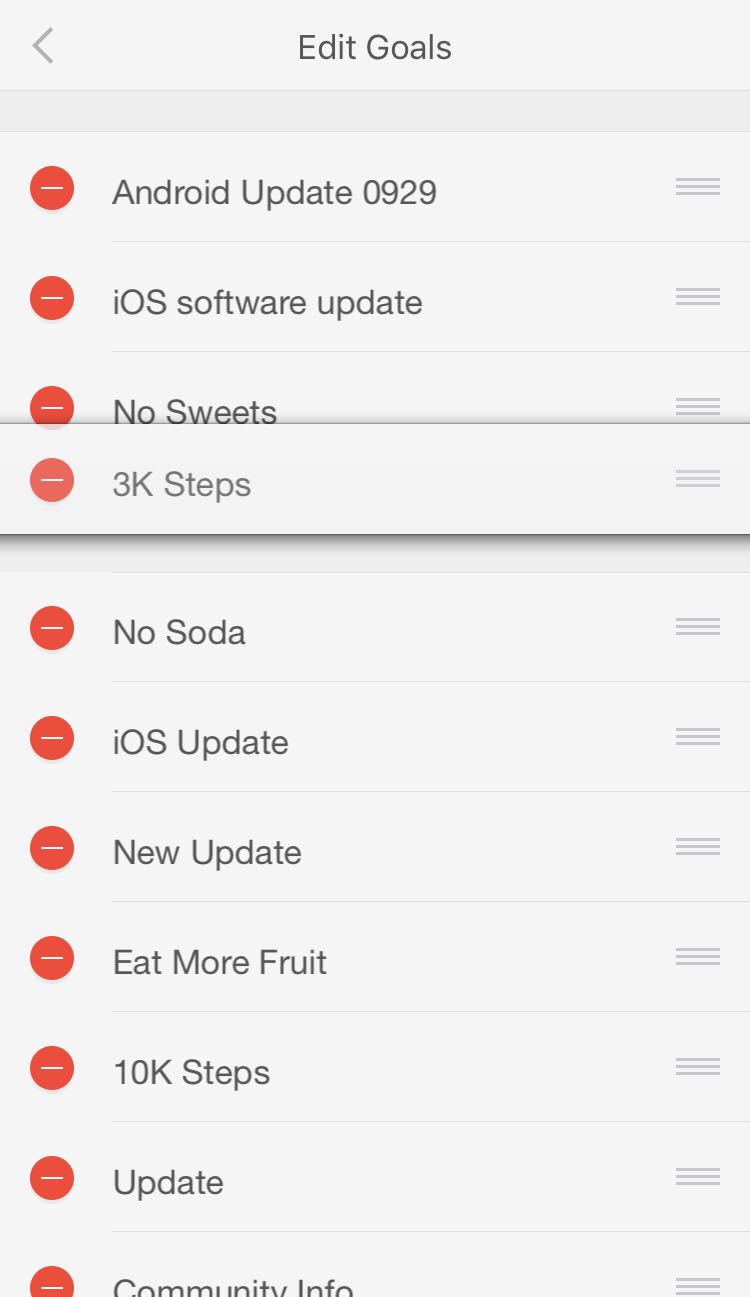This screenshot has height=1297, width=750.
Task: Delete the Eat More Fruit goal
Action: coord(52,958)
